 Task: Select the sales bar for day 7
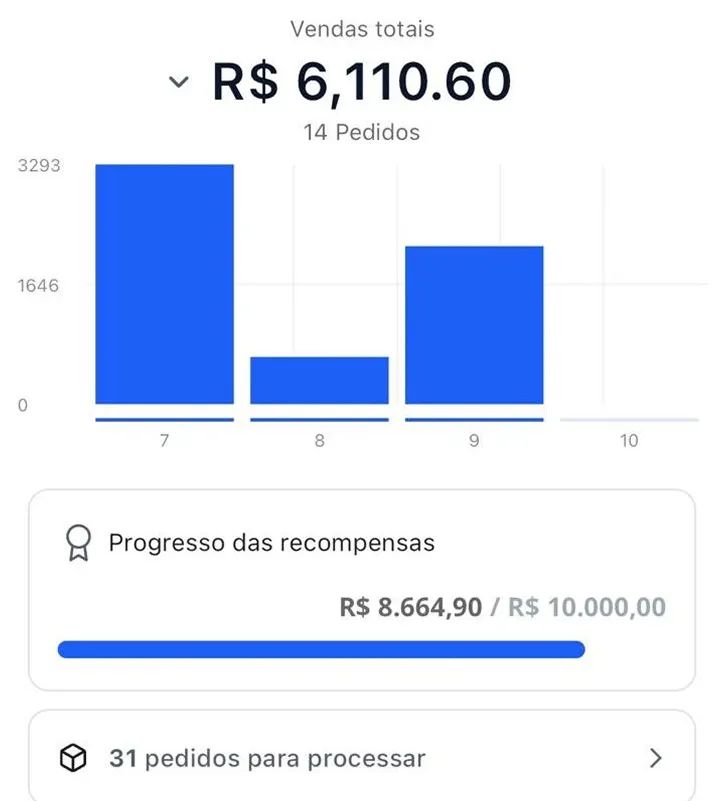(164, 284)
